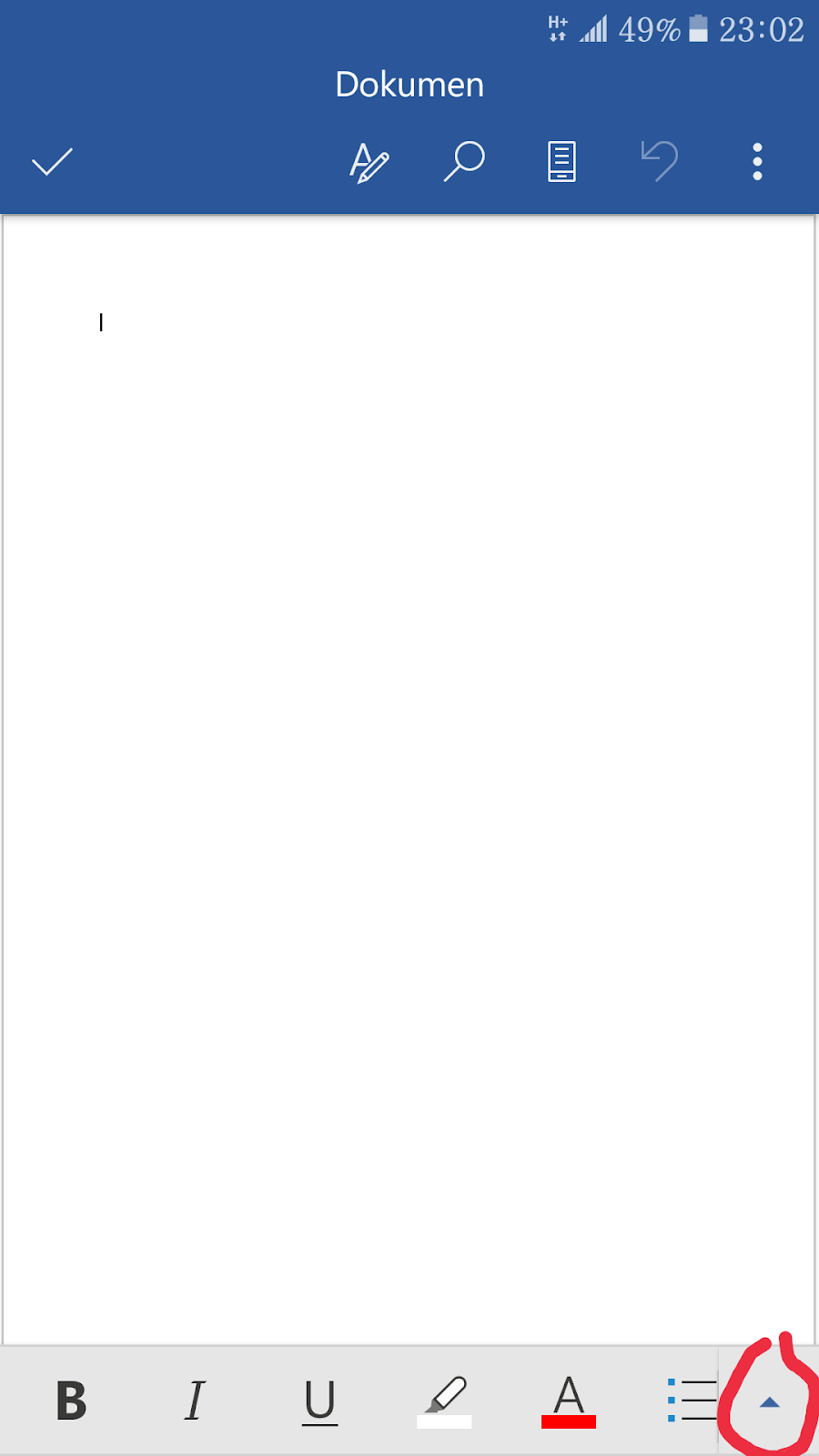Undo the last action

660,162
